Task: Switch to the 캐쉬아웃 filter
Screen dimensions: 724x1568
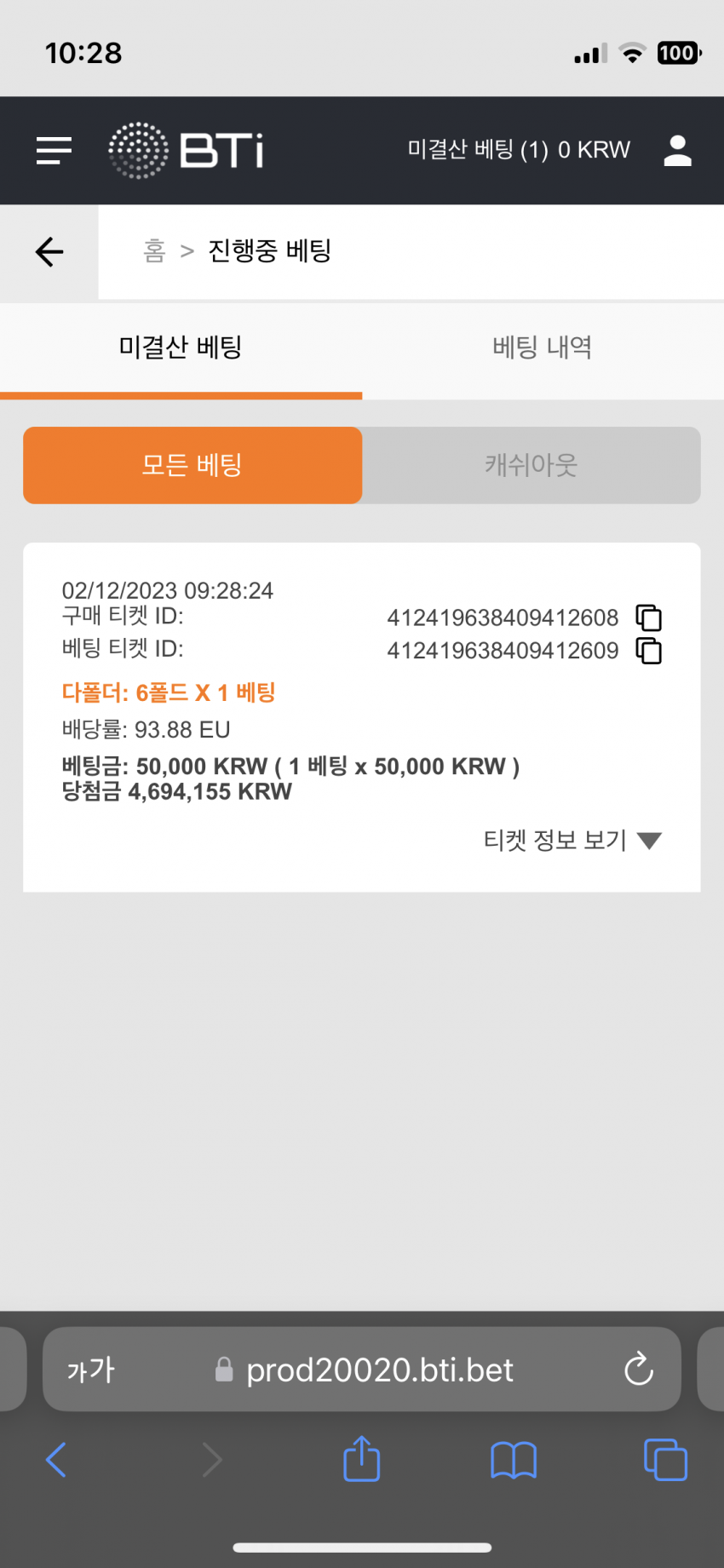Action: (532, 465)
